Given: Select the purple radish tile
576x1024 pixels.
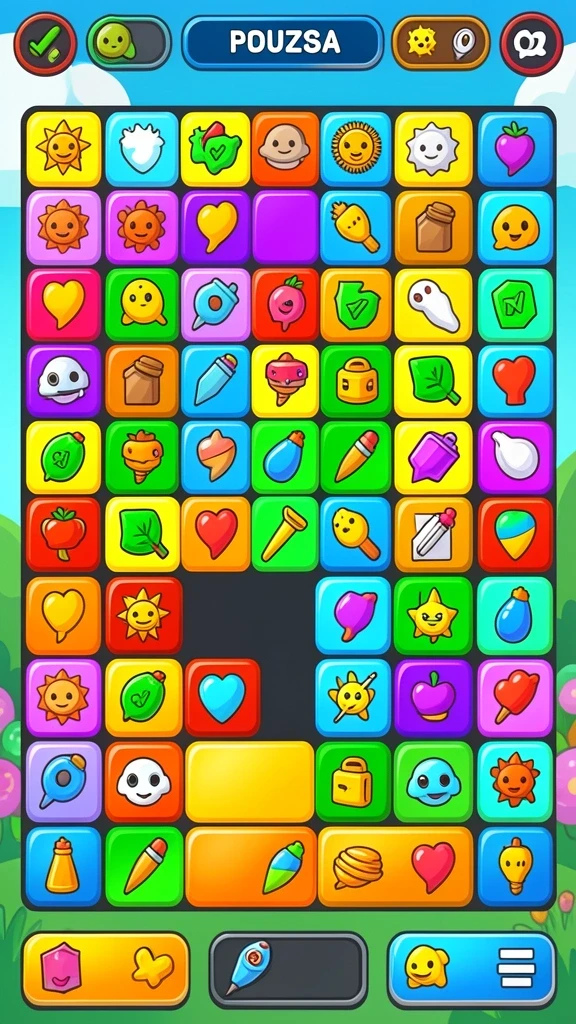Looking at the screenshot, I should [515, 149].
